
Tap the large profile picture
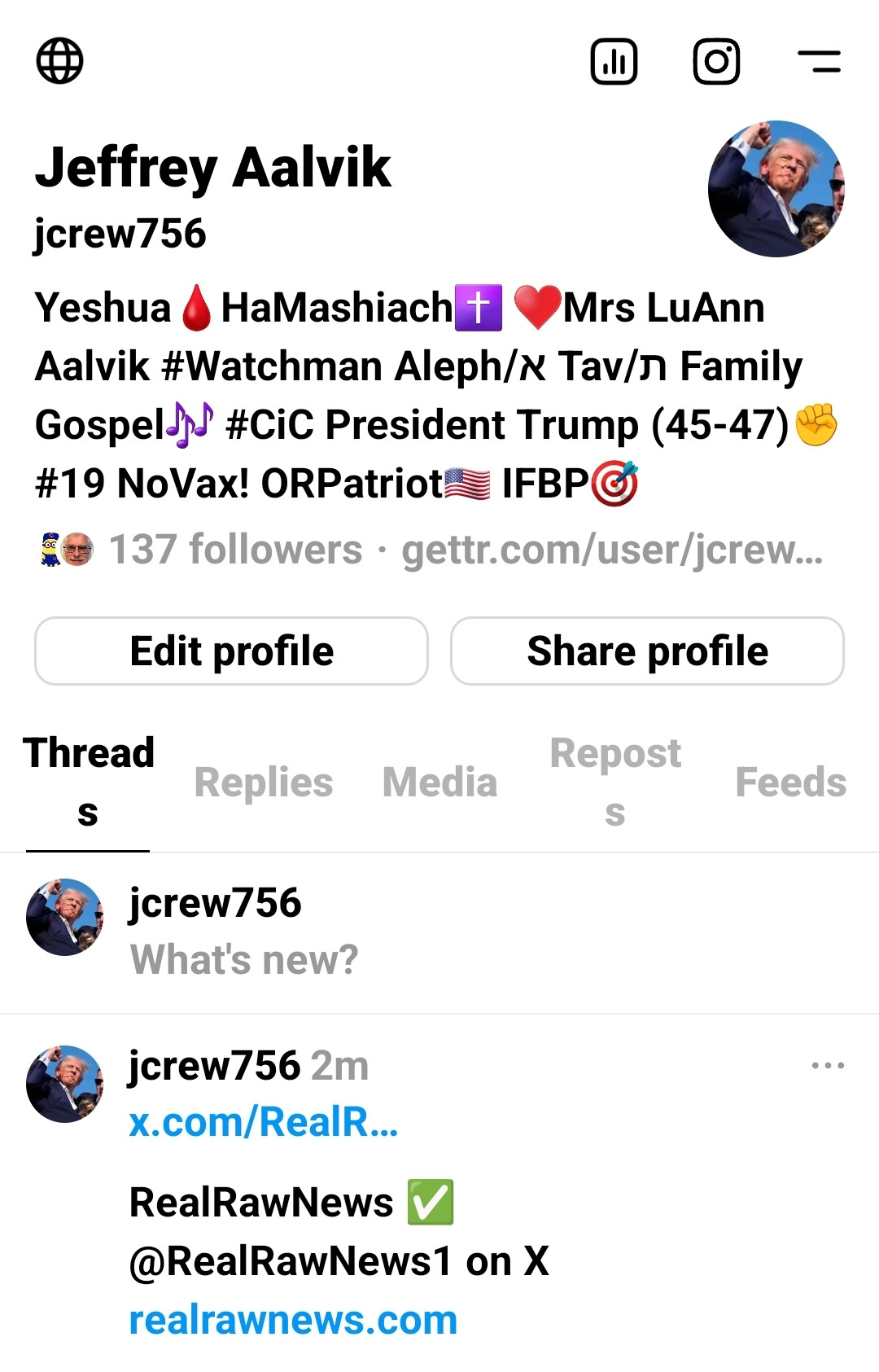(776, 189)
